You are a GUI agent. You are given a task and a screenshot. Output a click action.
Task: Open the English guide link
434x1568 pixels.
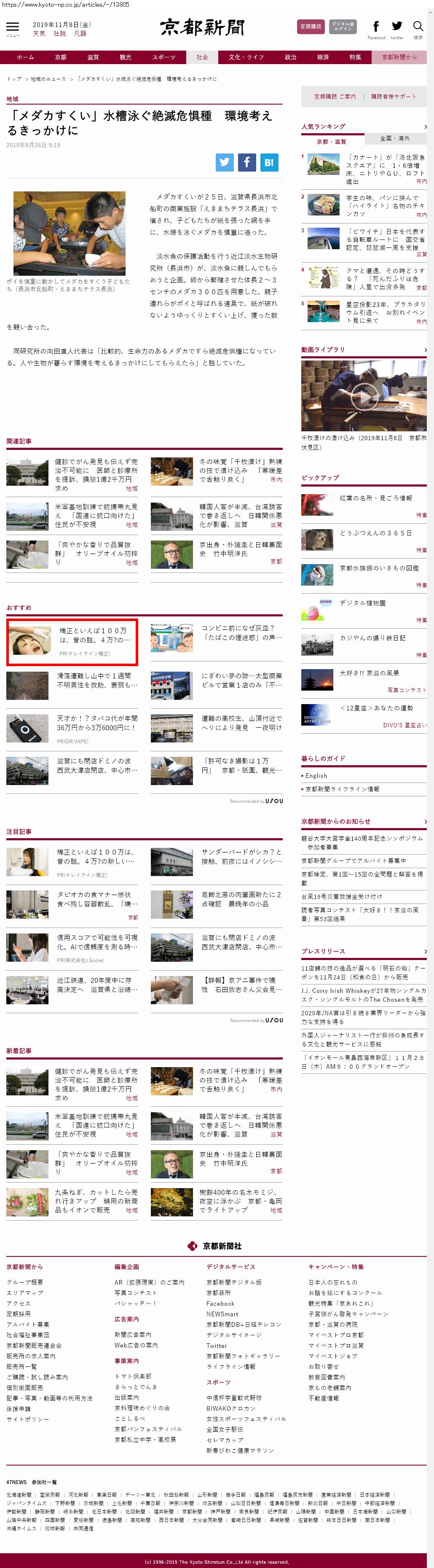[316, 775]
